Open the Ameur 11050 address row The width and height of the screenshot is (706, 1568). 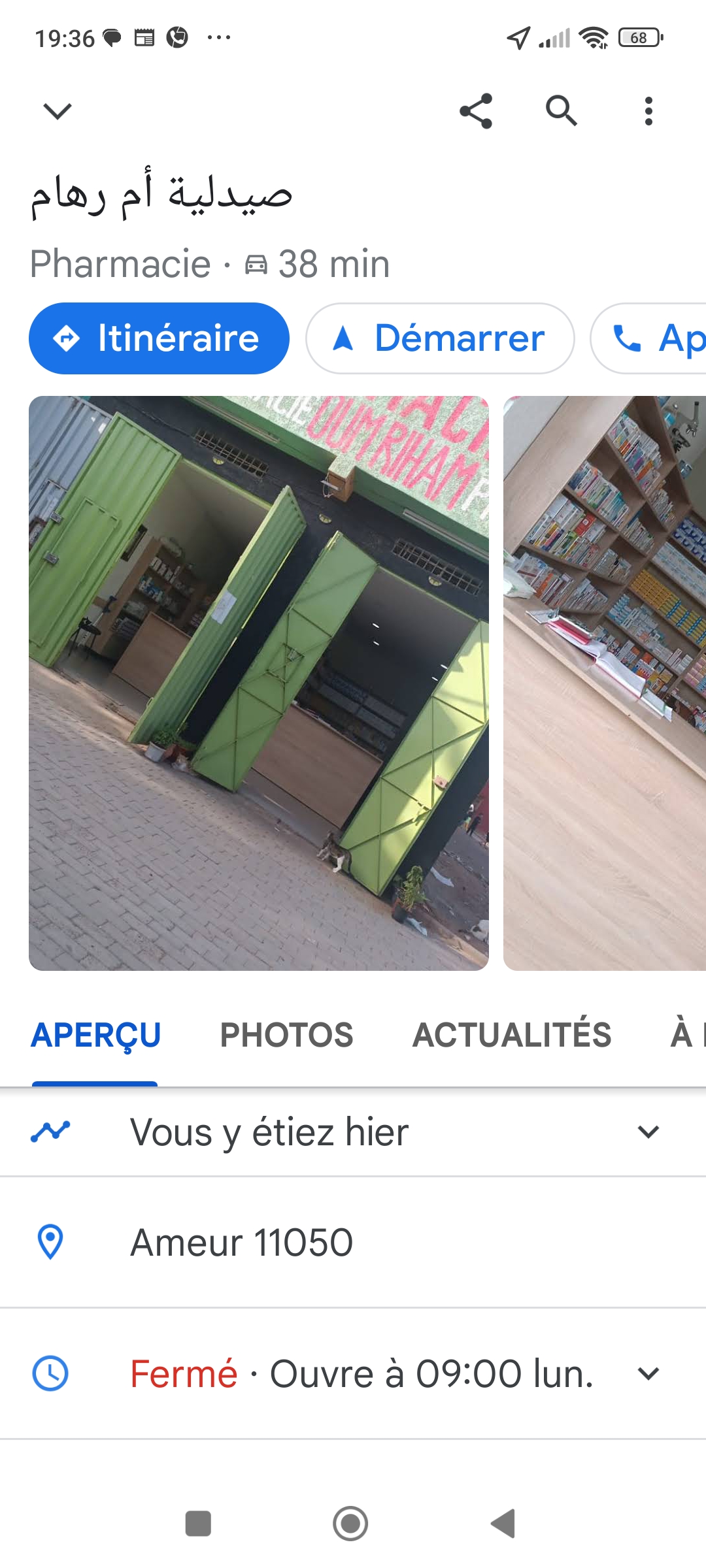point(353,1242)
